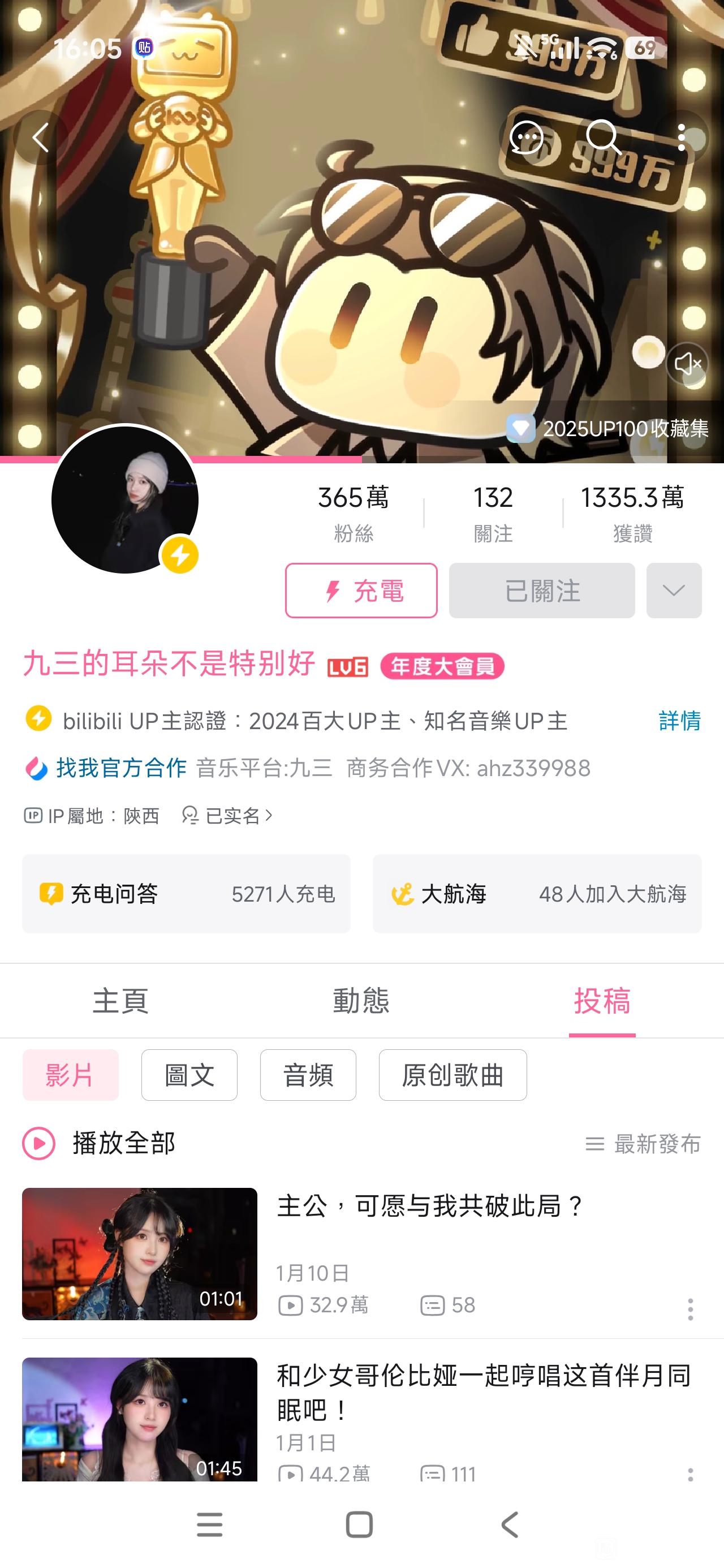Image resolution: width=724 pixels, height=1568 pixels.
Task: Go back using the top-left arrow
Action: [x=41, y=137]
